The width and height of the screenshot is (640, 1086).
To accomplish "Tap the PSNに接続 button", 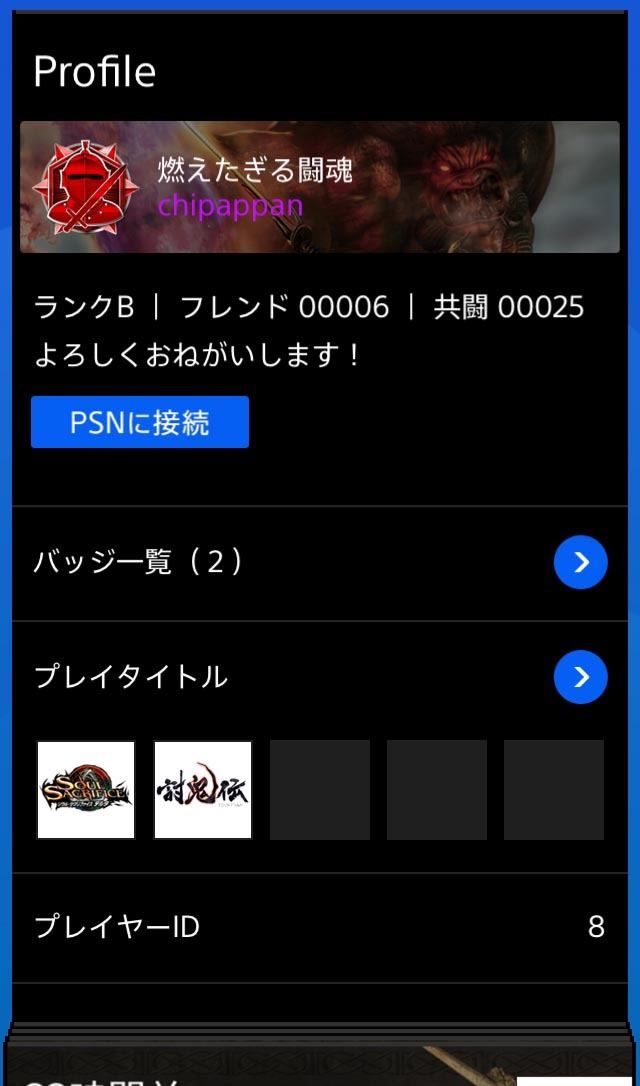I will coord(140,422).
